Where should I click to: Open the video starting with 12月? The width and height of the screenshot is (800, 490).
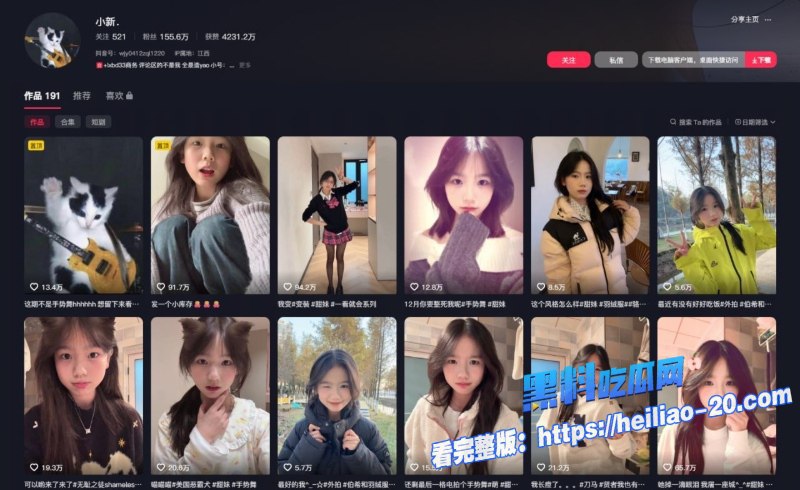464,215
